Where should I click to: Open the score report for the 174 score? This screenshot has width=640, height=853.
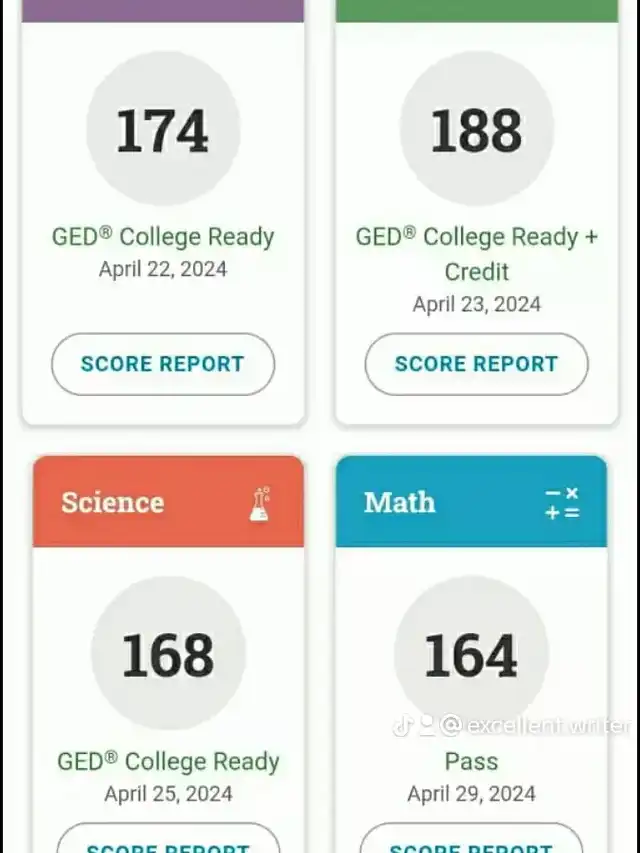(162, 364)
